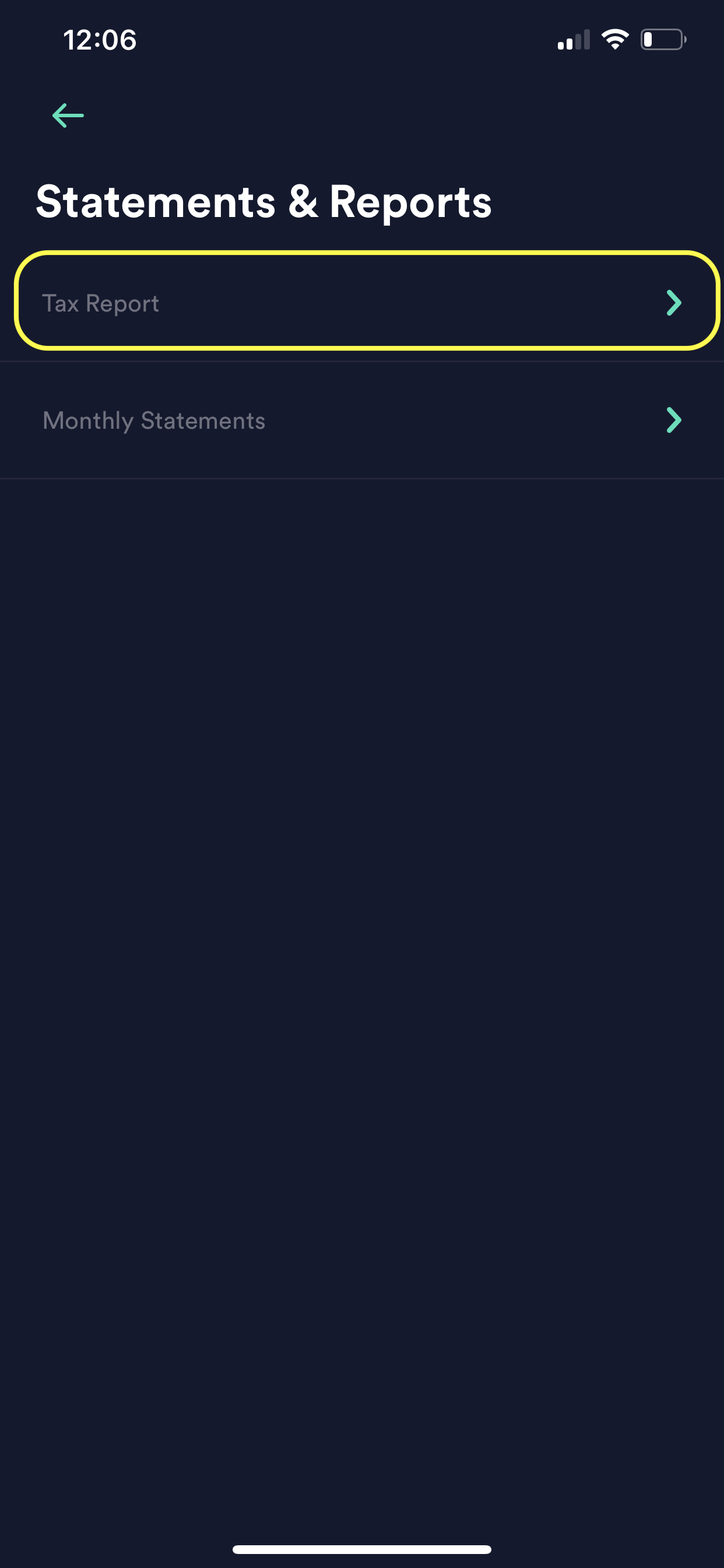Tap the chevron beside Monthly Statements

coord(673,419)
